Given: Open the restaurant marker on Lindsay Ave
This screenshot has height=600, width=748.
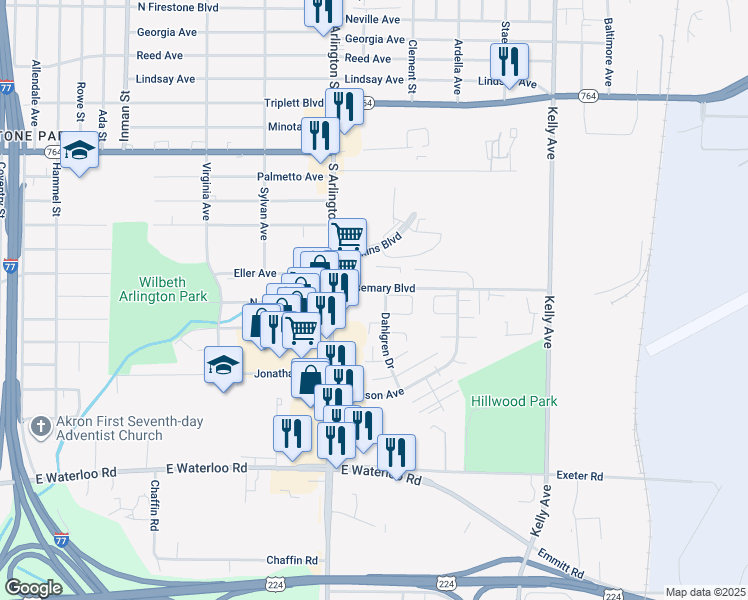Looking at the screenshot, I should tap(510, 61).
